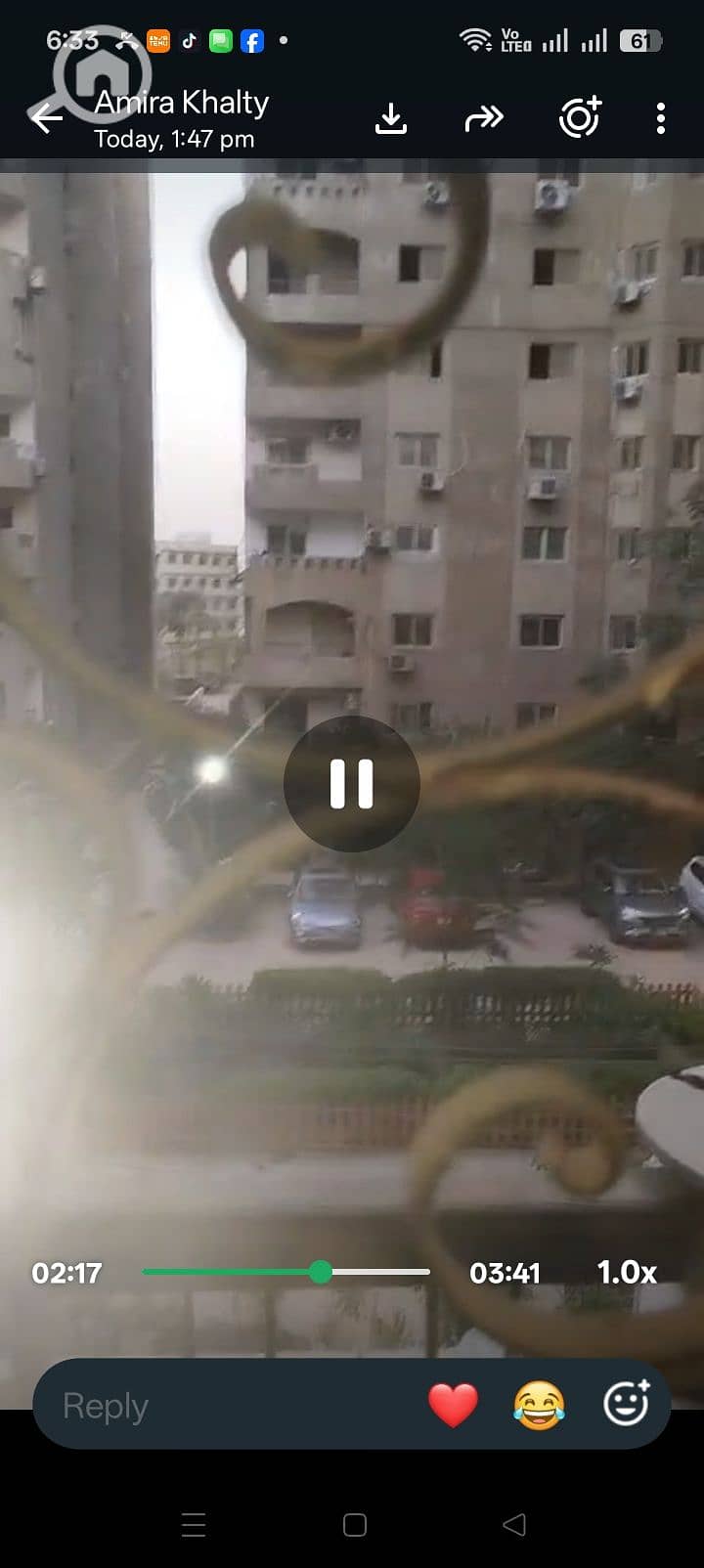Pause the video playback
Viewport: 704px width, 1568px height.
coord(352,784)
